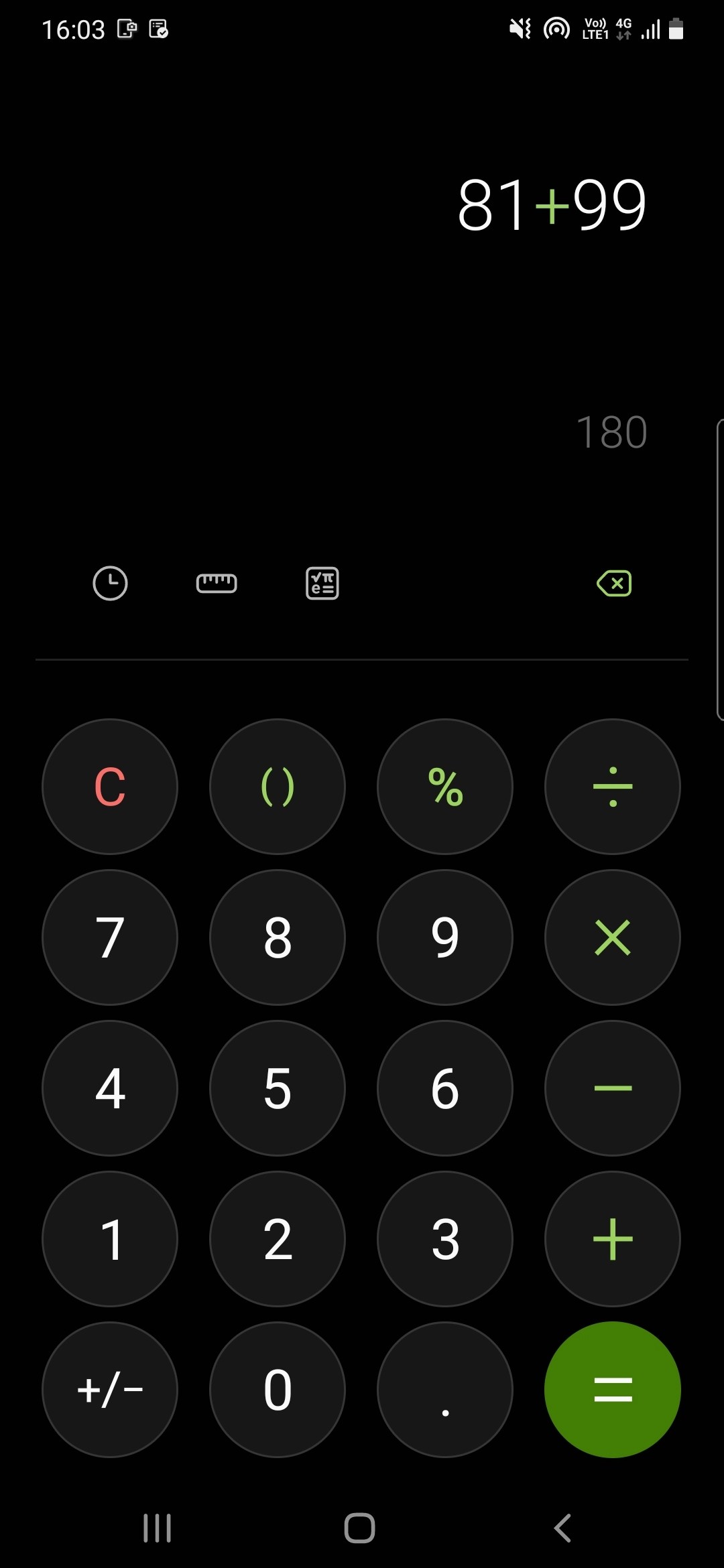Enter digit 3

pos(445,1239)
